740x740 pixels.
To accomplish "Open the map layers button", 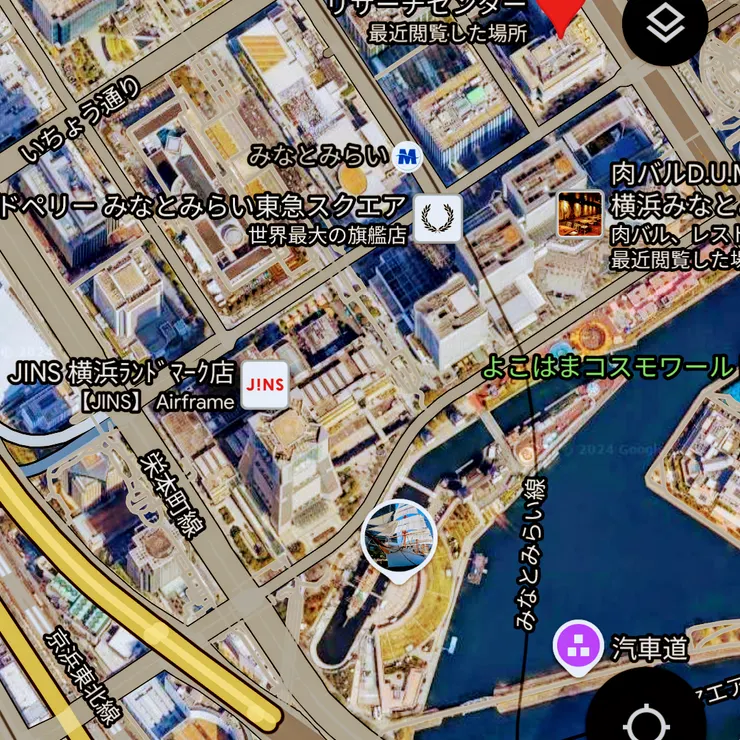I will pyautogui.click(x=666, y=26).
